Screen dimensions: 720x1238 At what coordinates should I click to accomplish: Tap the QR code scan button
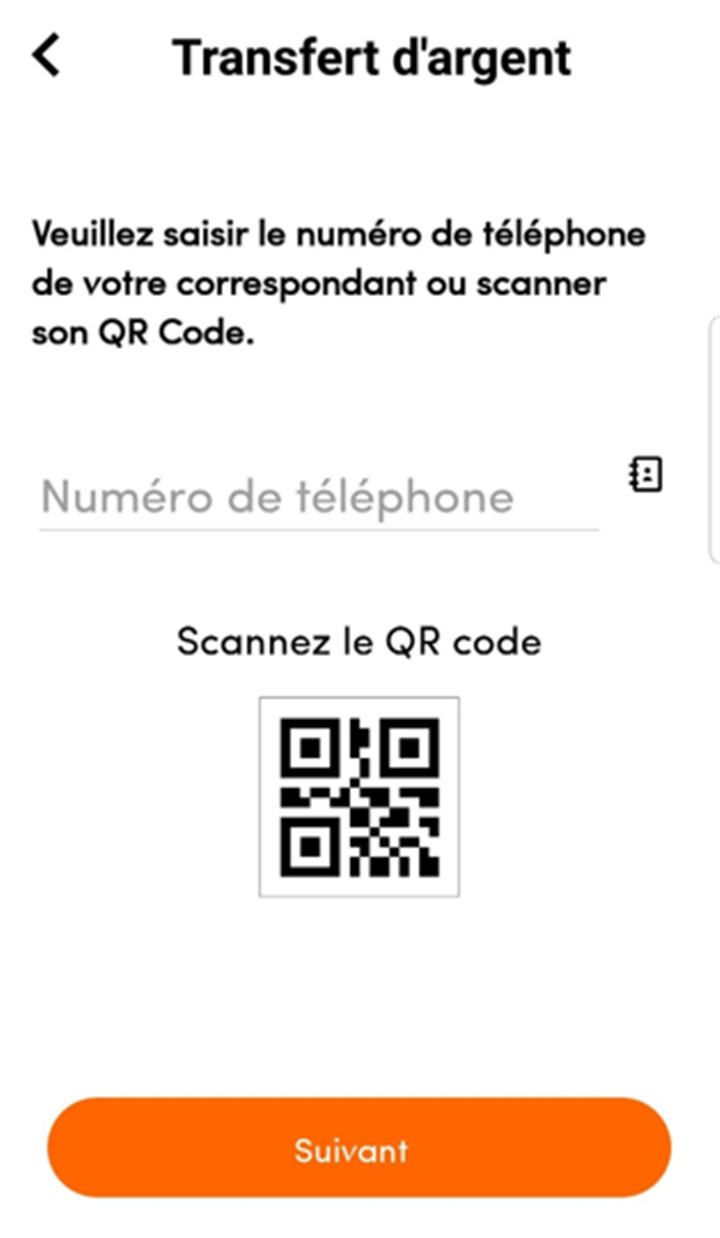359,797
